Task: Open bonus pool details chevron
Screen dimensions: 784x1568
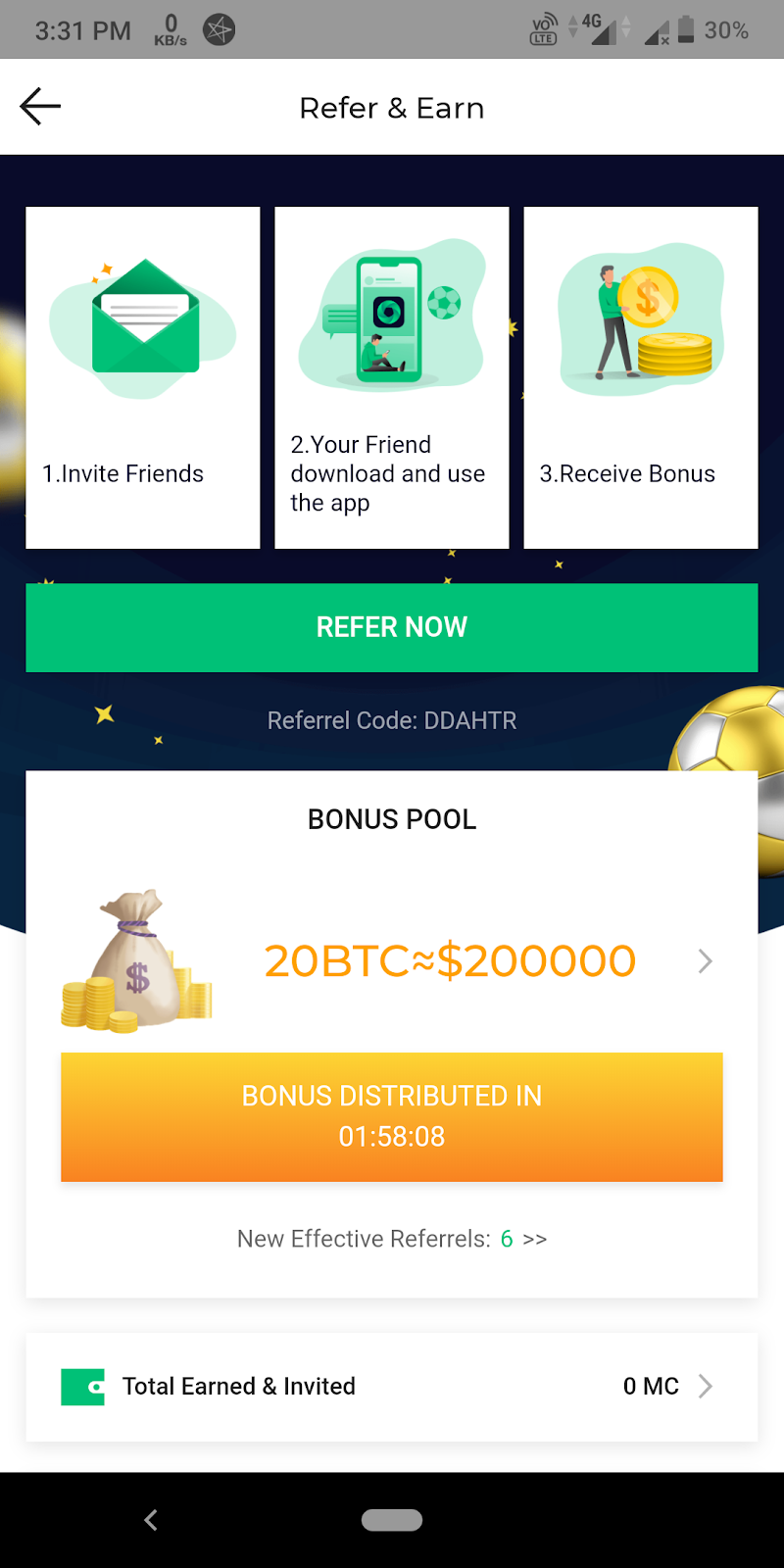Action: coord(705,961)
